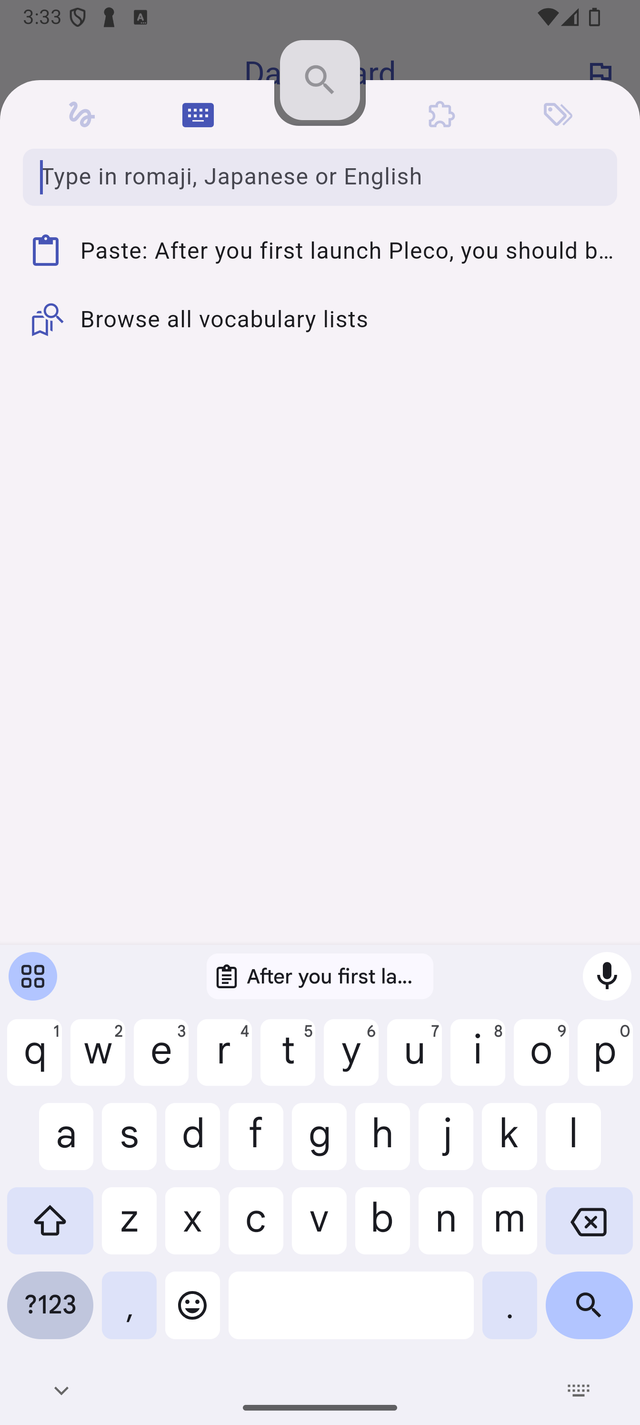Insert the keyboard clipboard suggestion chip

[320, 976]
